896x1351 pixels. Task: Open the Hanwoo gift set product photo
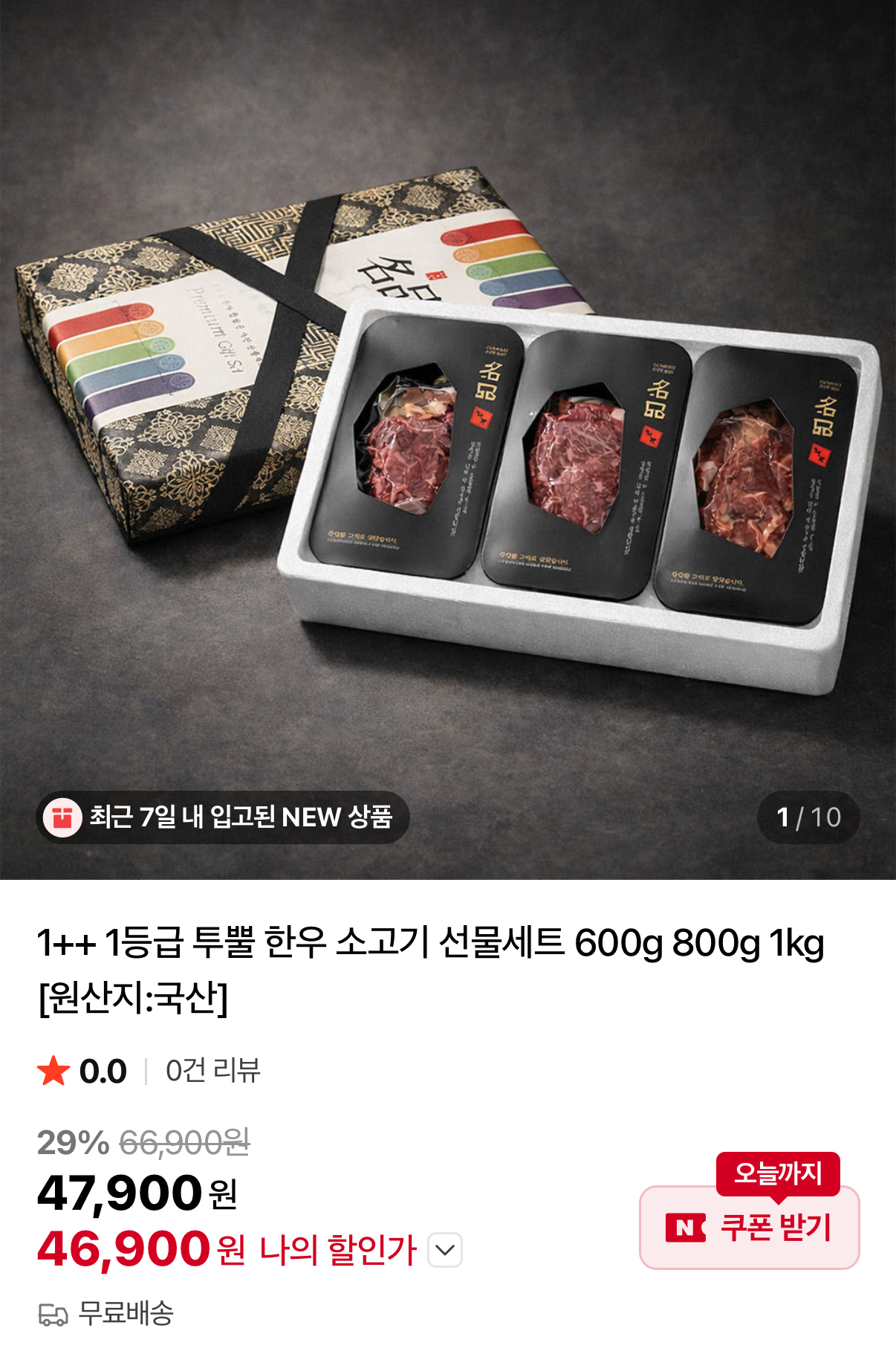(x=448, y=416)
